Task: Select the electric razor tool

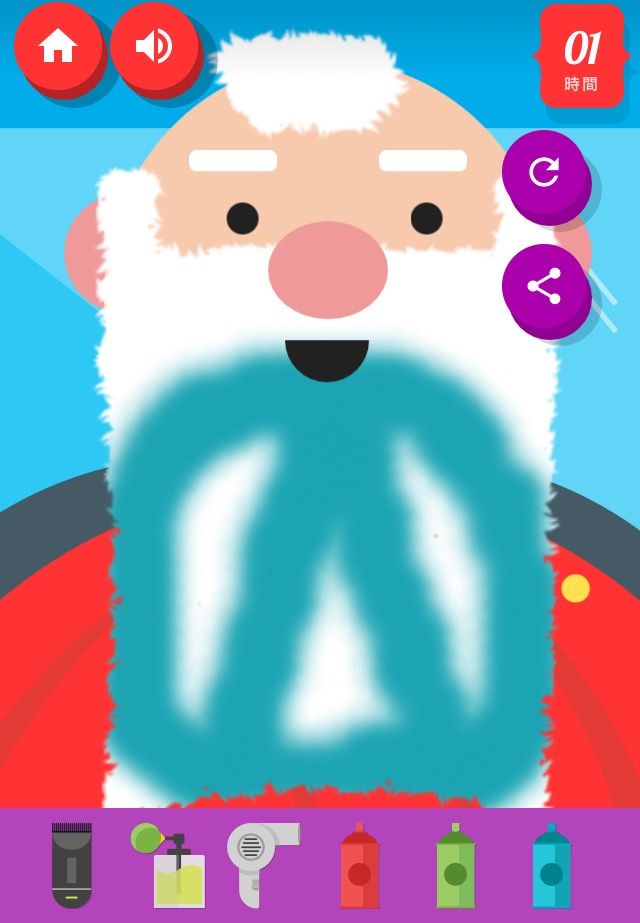Action: (x=71, y=865)
